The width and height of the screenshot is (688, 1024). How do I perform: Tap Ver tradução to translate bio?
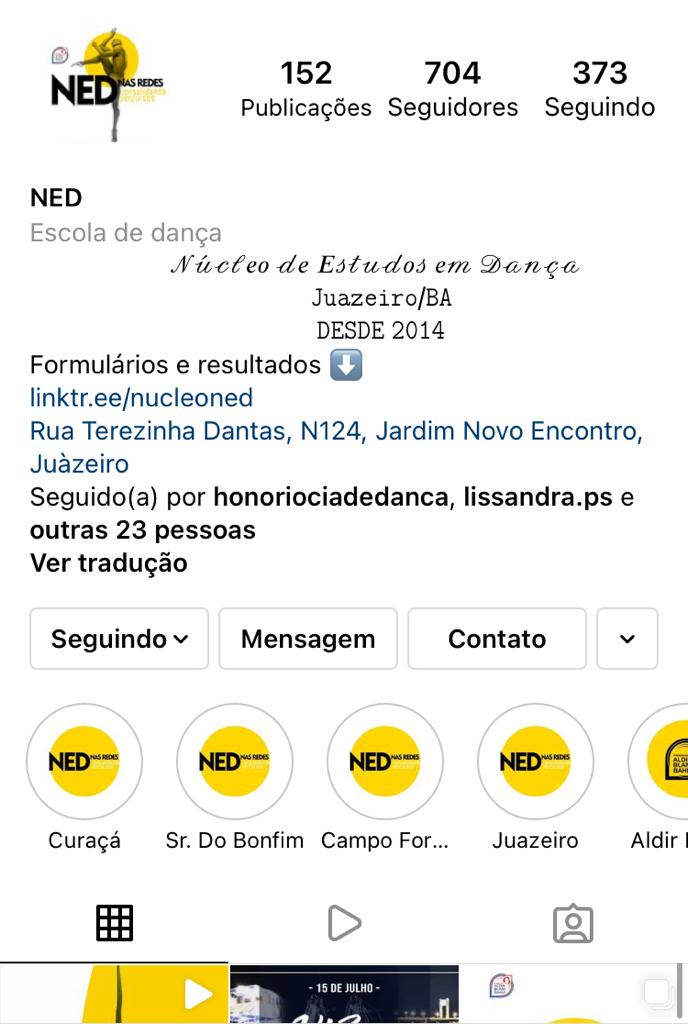click(x=108, y=563)
